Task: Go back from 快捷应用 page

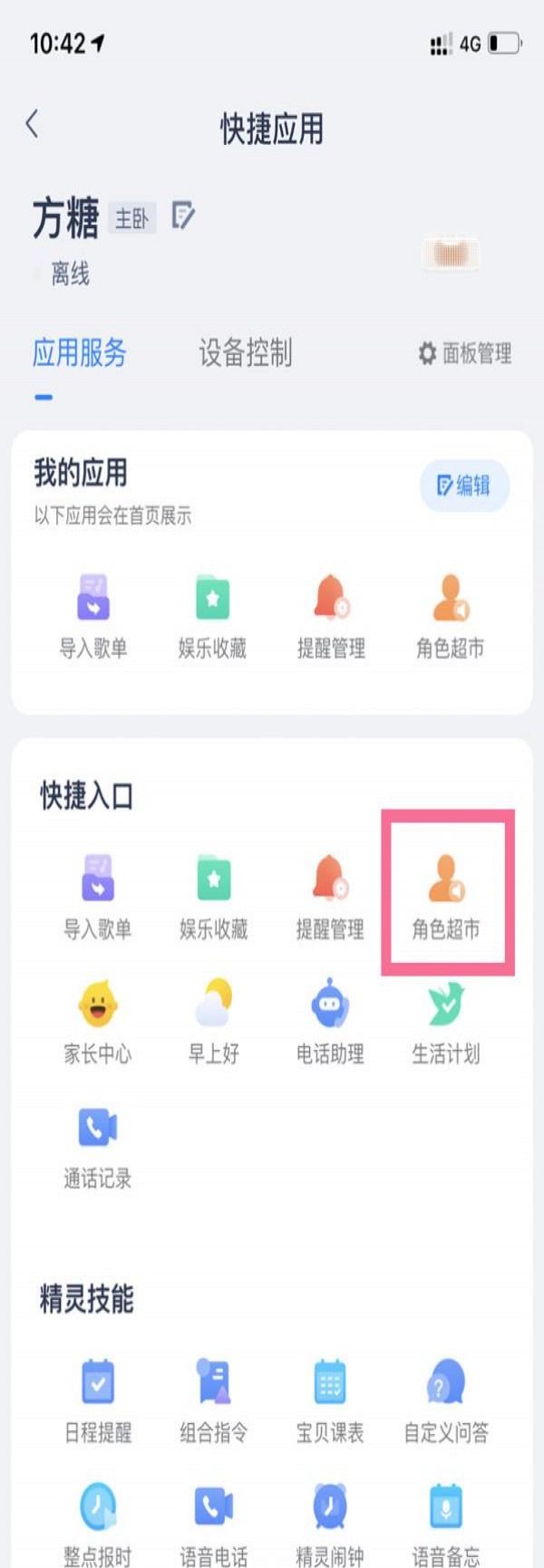Action: coord(33,124)
